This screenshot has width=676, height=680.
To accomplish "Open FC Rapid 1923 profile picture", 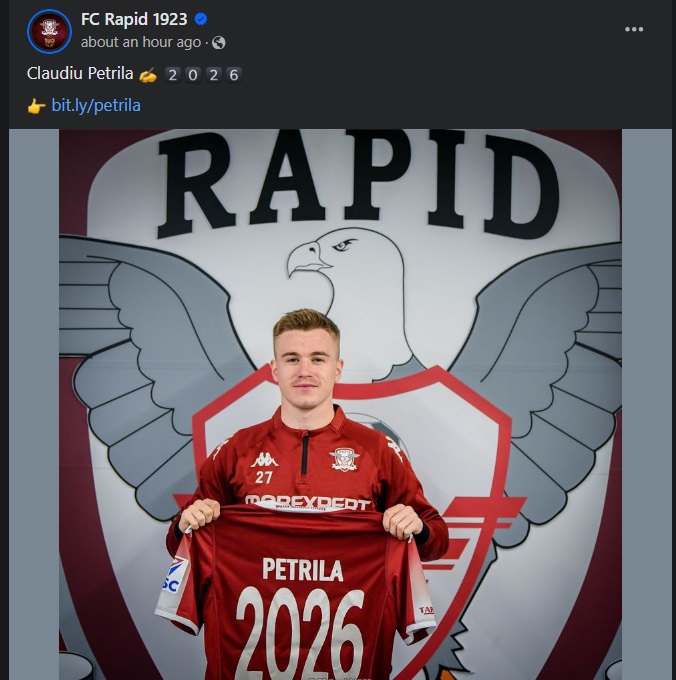I will (49, 31).
